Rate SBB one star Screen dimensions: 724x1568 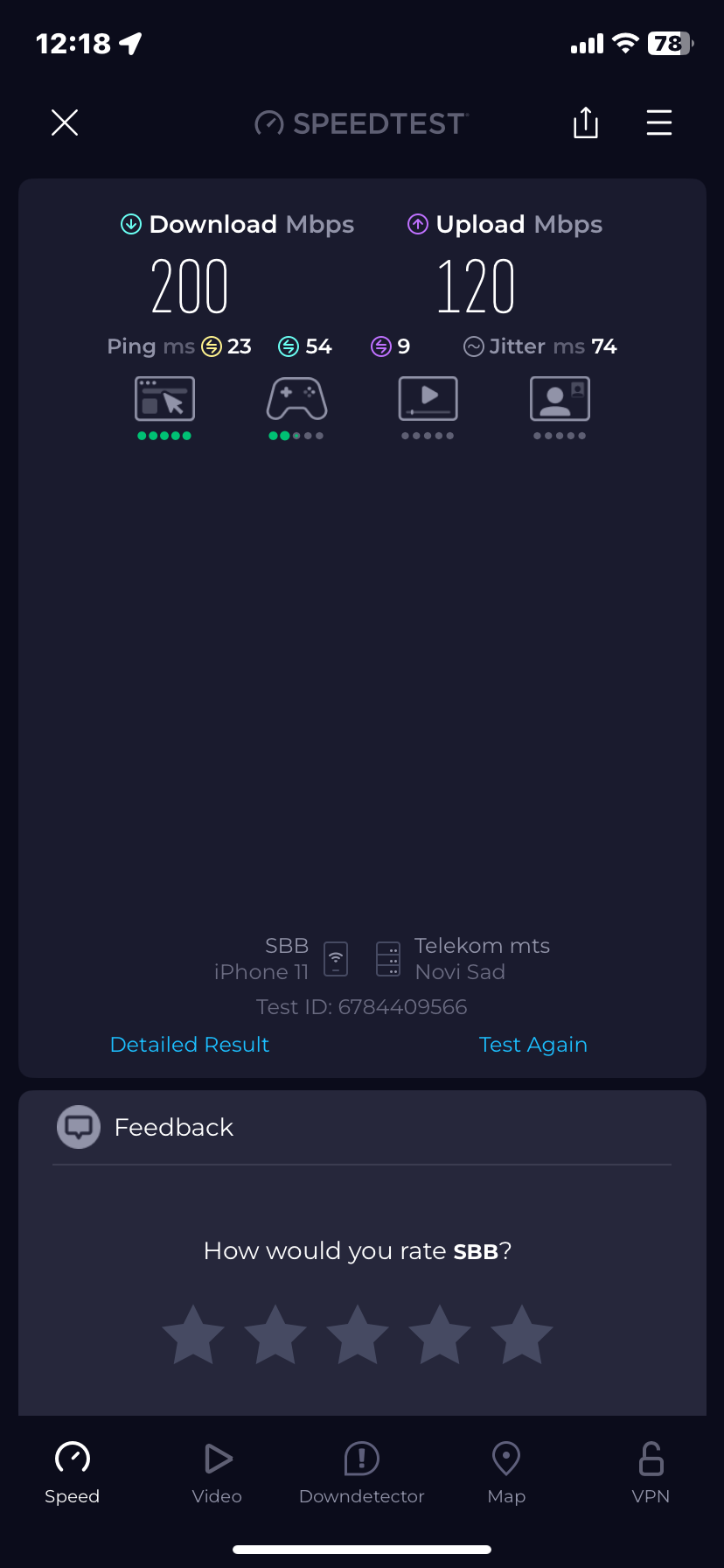pyautogui.click(x=193, y=1333)
